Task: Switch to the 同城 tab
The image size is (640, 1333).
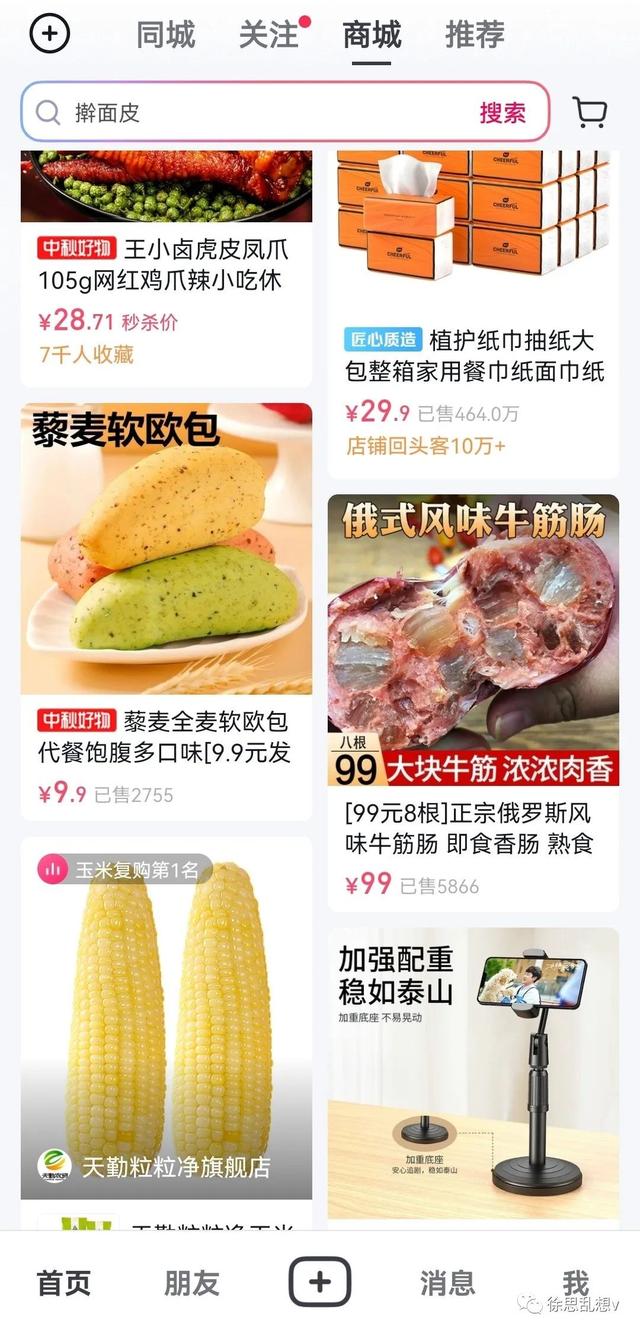Action: [166, 35]
